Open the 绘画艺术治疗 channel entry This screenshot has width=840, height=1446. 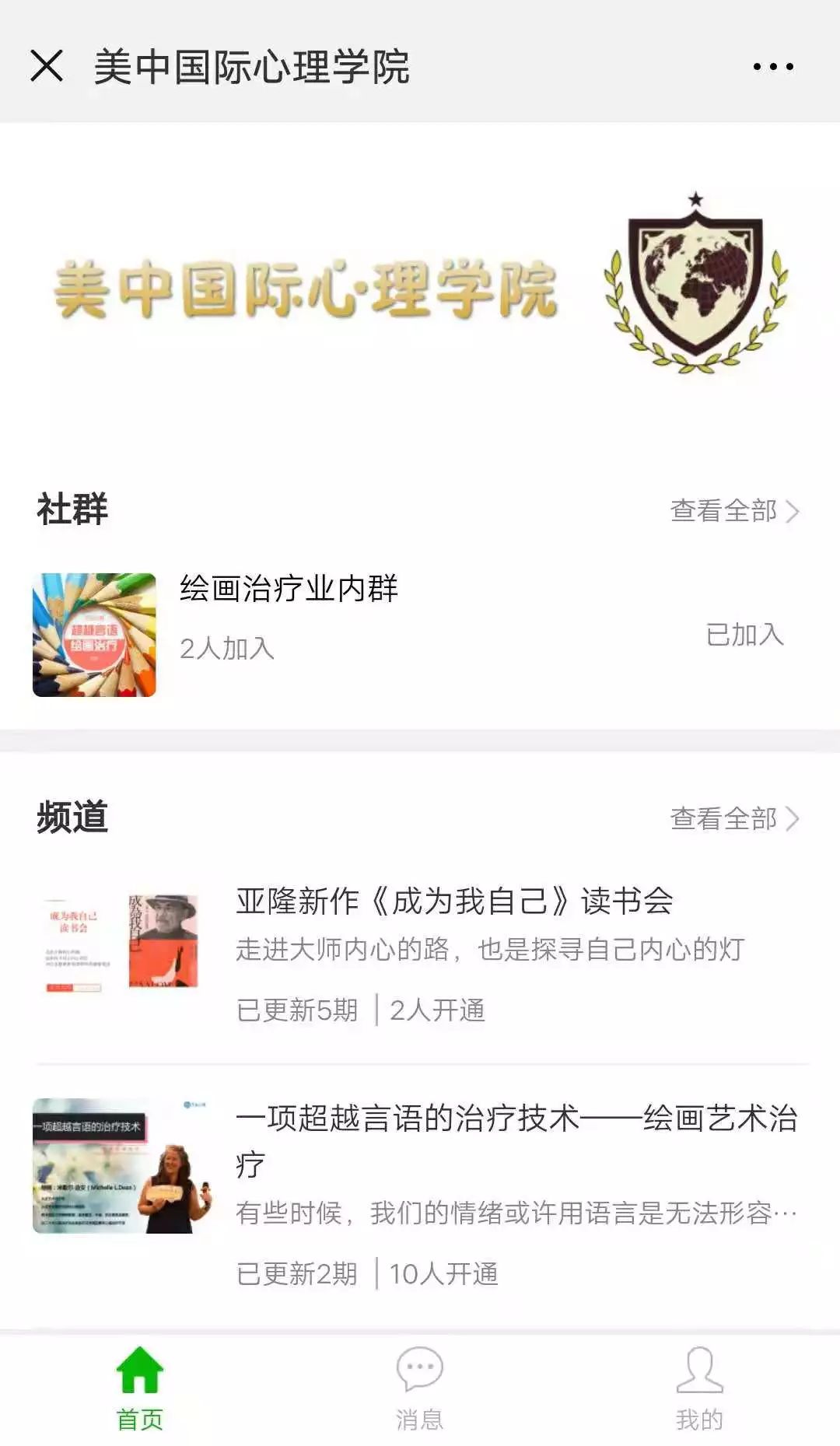[x=513, y=1138]
